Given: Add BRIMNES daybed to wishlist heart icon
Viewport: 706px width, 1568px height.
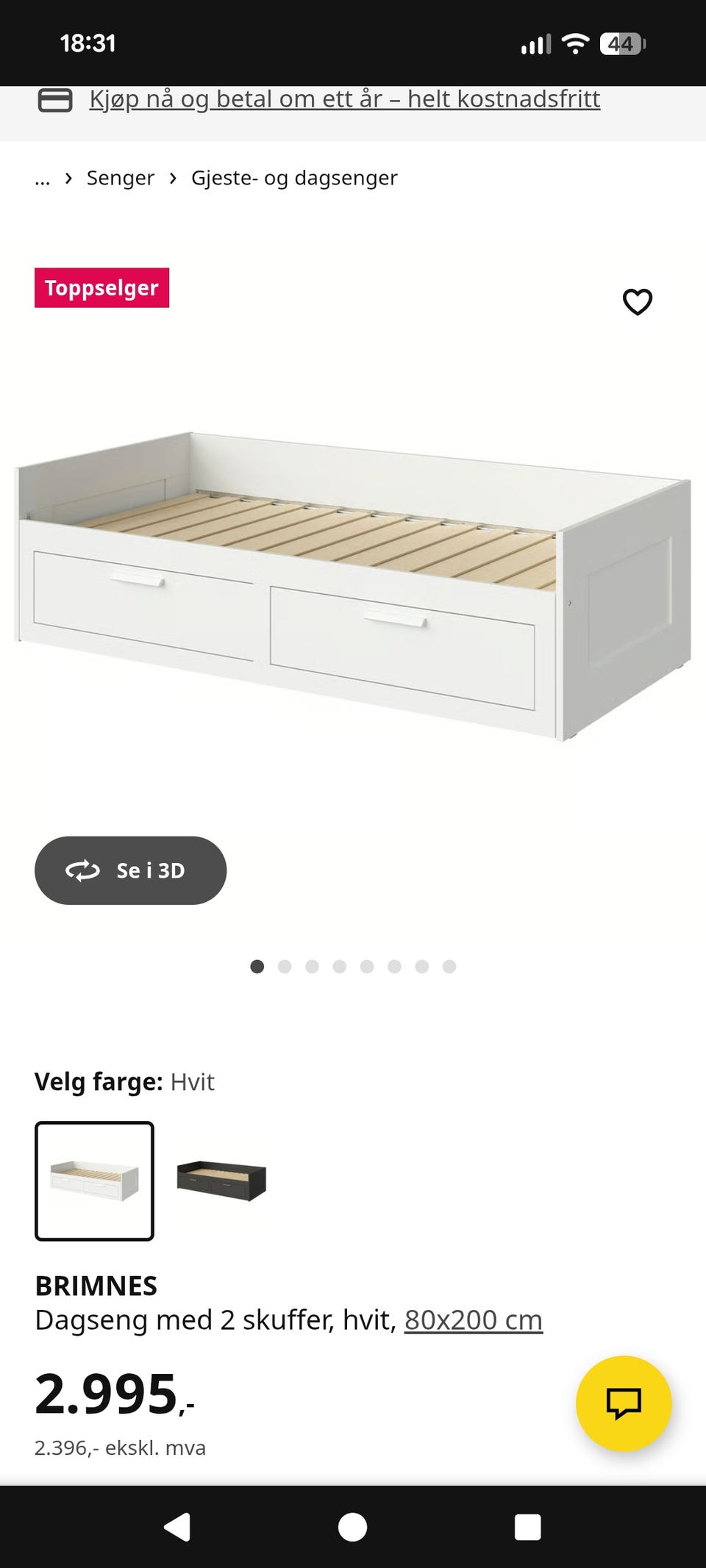Looking at the screenshot, I should point(637,301).
